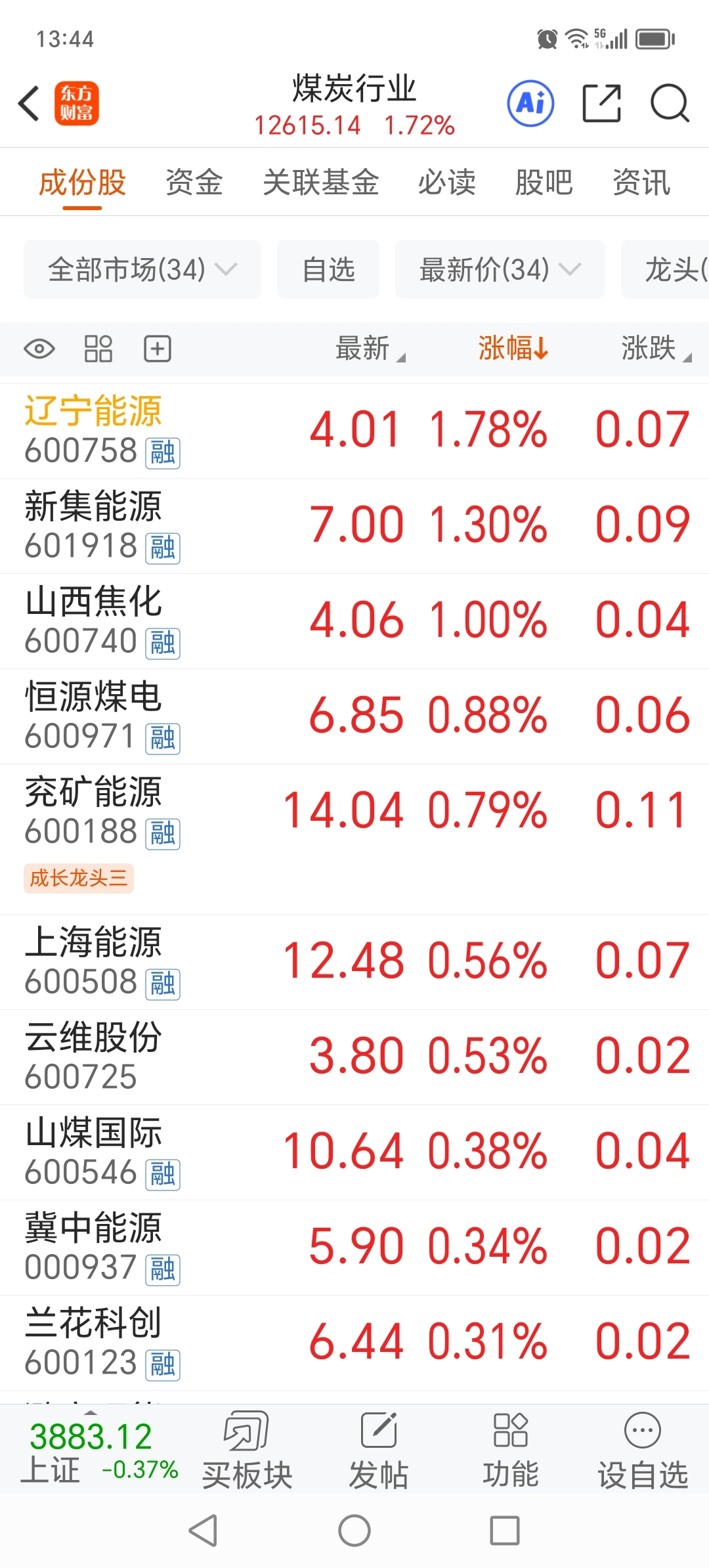Screen dimensions: 709x1568
Task: Sort the list by 涨幅 column
Action: (513, 348)
